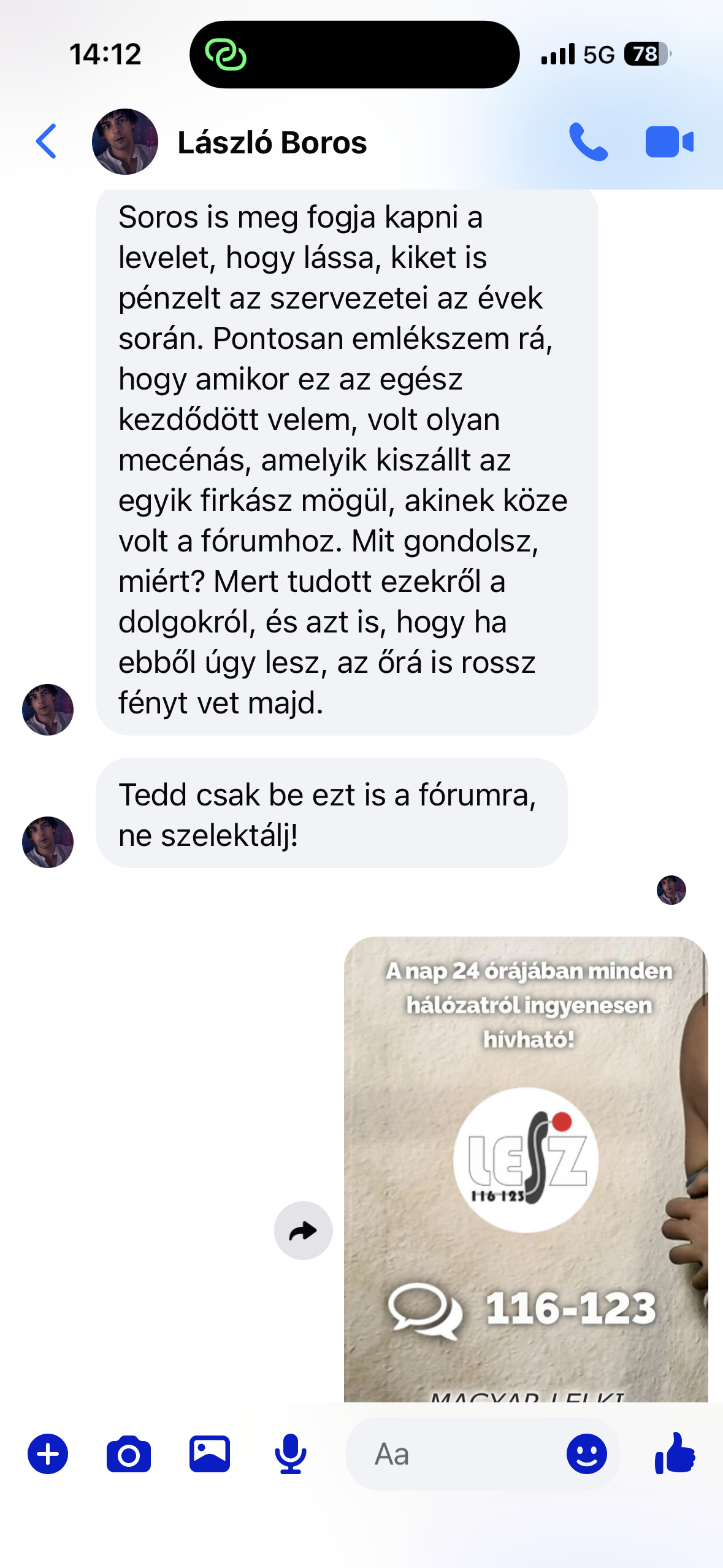
Task: Open László Boros's profile from the header
Action: (272, 142)
